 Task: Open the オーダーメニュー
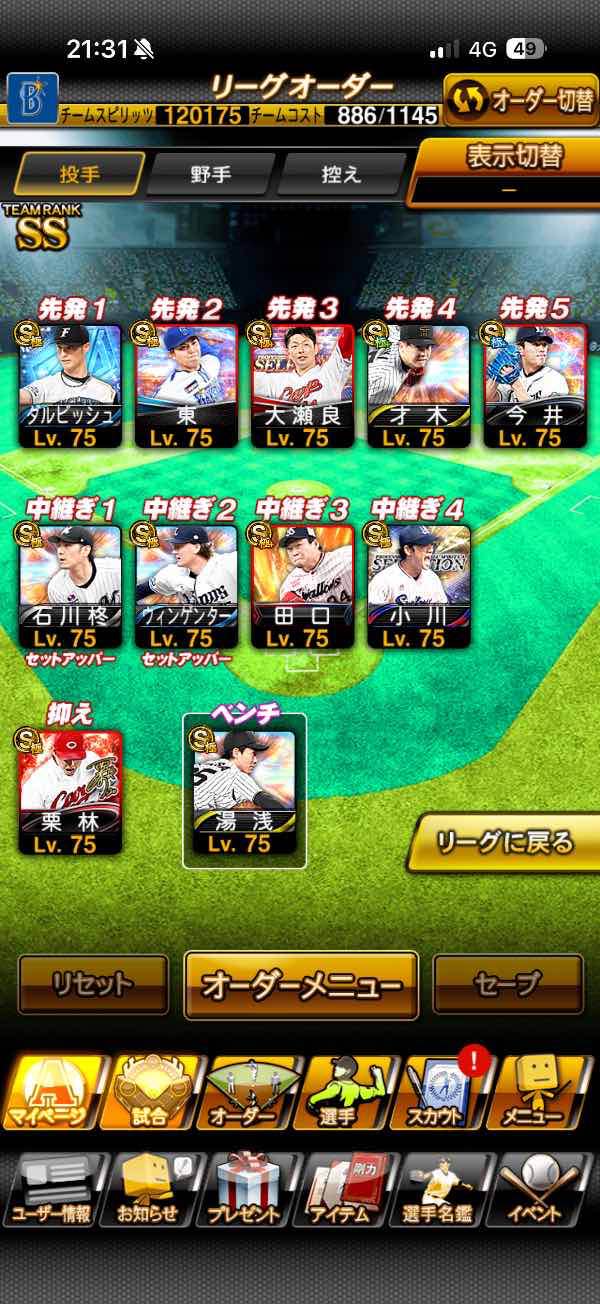pyautogui.click(x=301, y=985)
